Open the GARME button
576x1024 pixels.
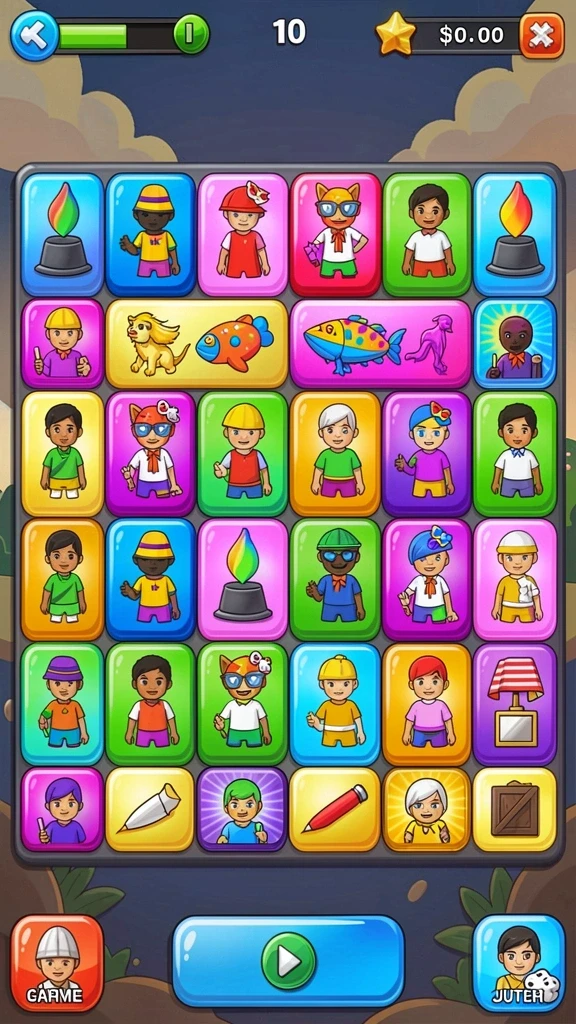(57, 963)
